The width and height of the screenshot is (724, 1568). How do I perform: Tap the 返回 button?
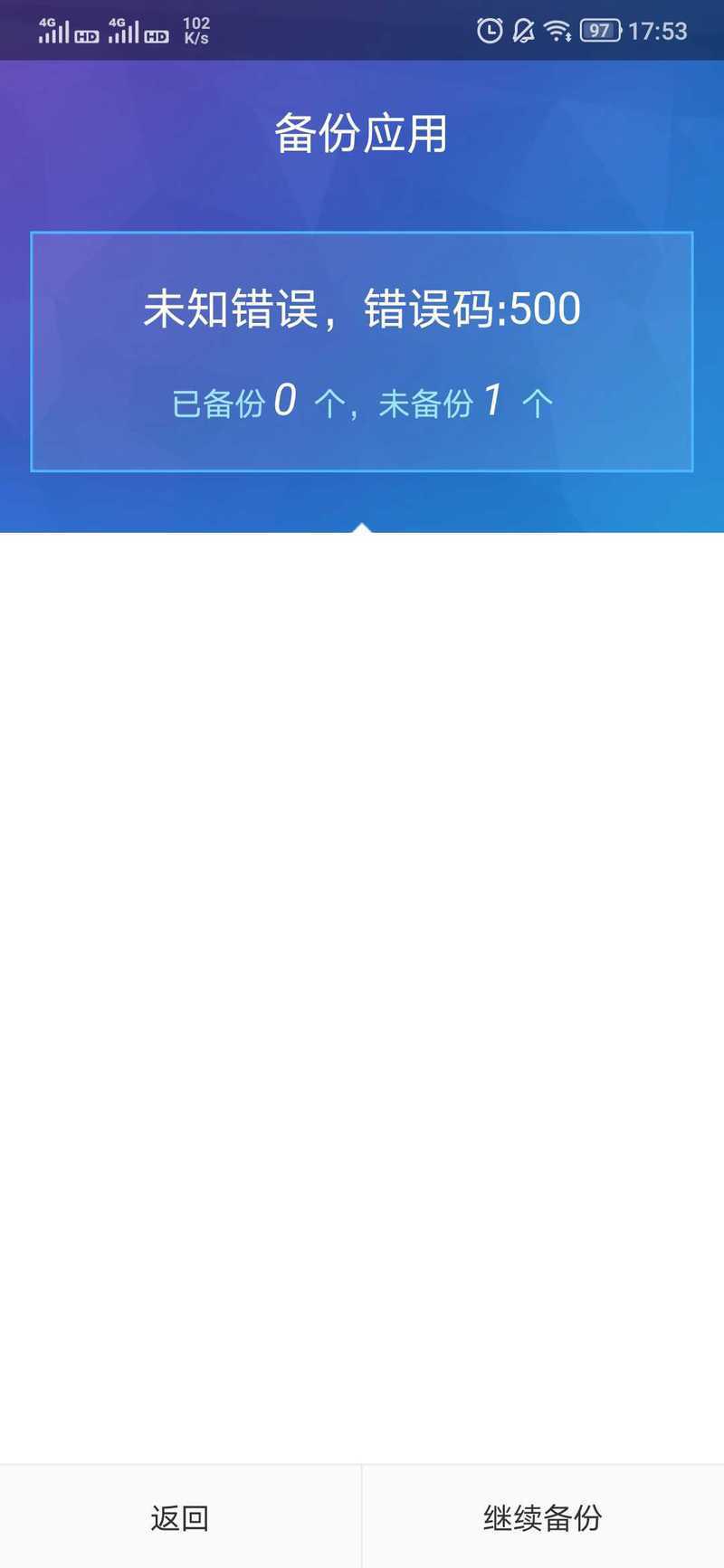(180, 1516)
